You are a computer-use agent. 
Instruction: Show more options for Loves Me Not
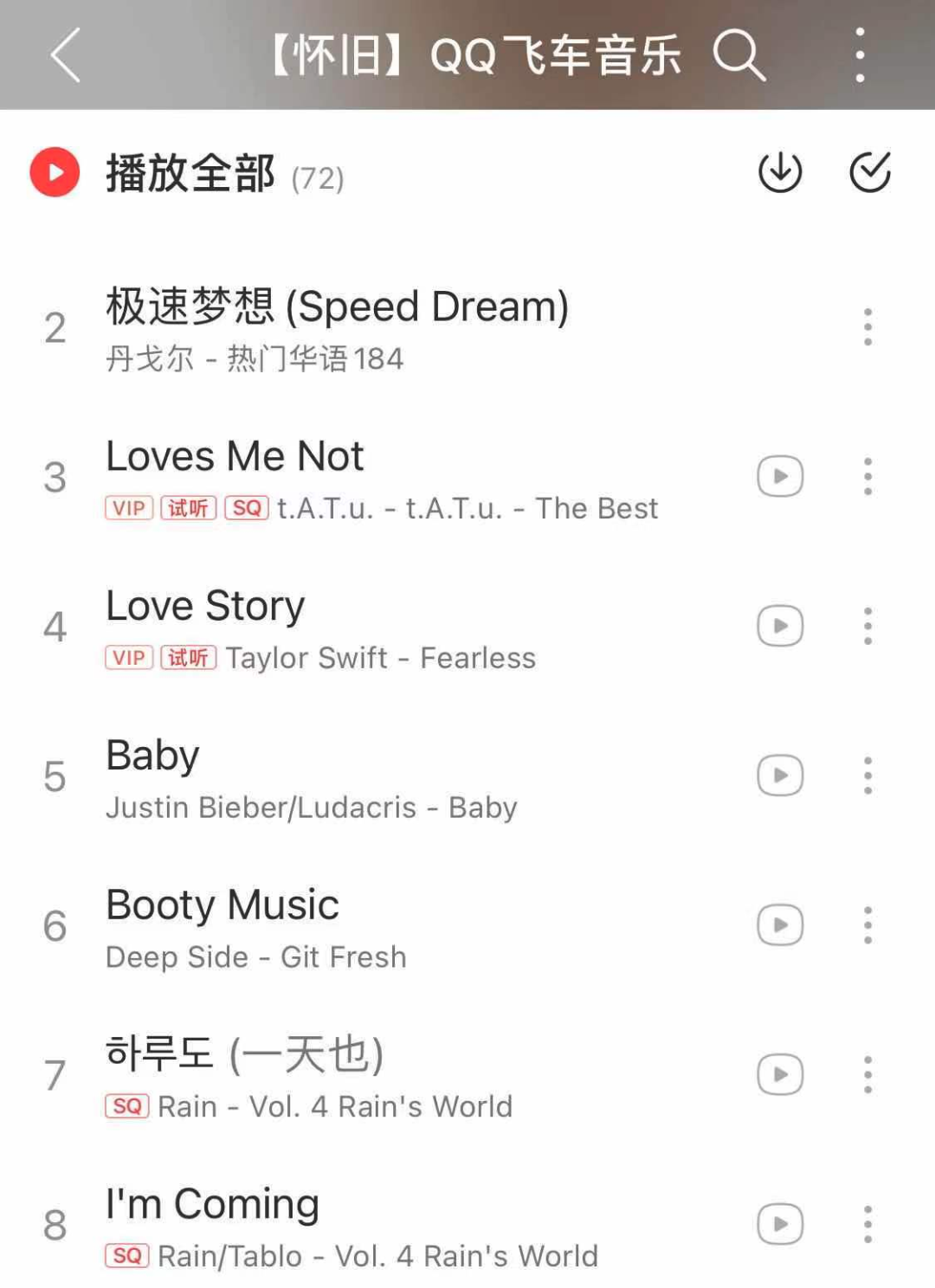click(867, 476)
